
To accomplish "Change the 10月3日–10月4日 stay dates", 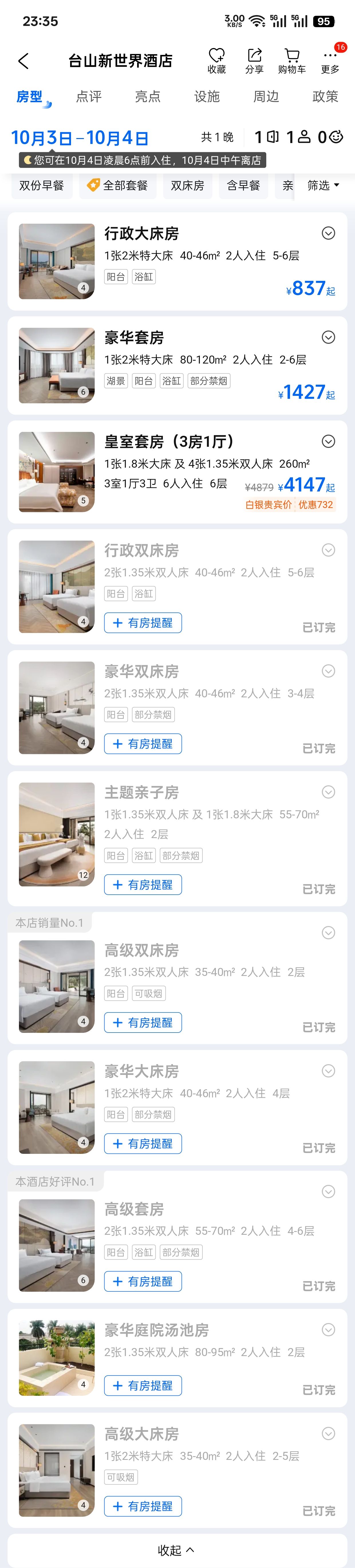I will click(x=80, y=138).
